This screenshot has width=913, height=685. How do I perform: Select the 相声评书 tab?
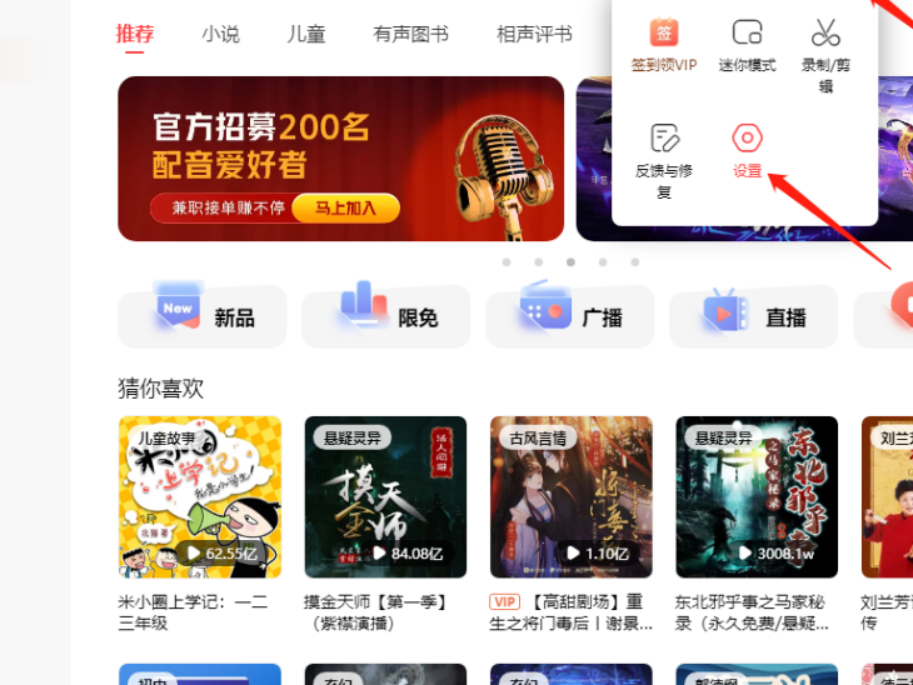pos(534,34)
